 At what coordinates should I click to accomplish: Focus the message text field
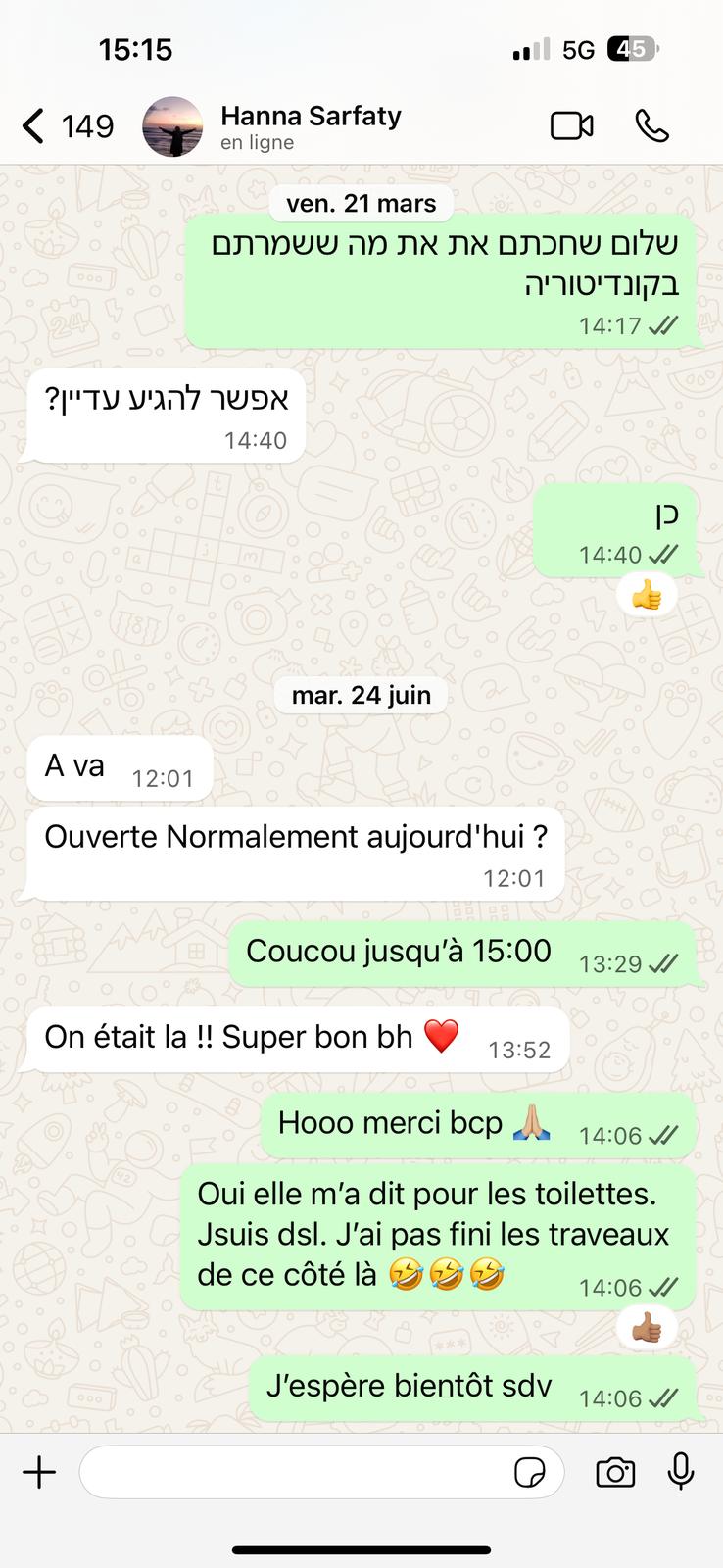click(x=294, y=1472)
